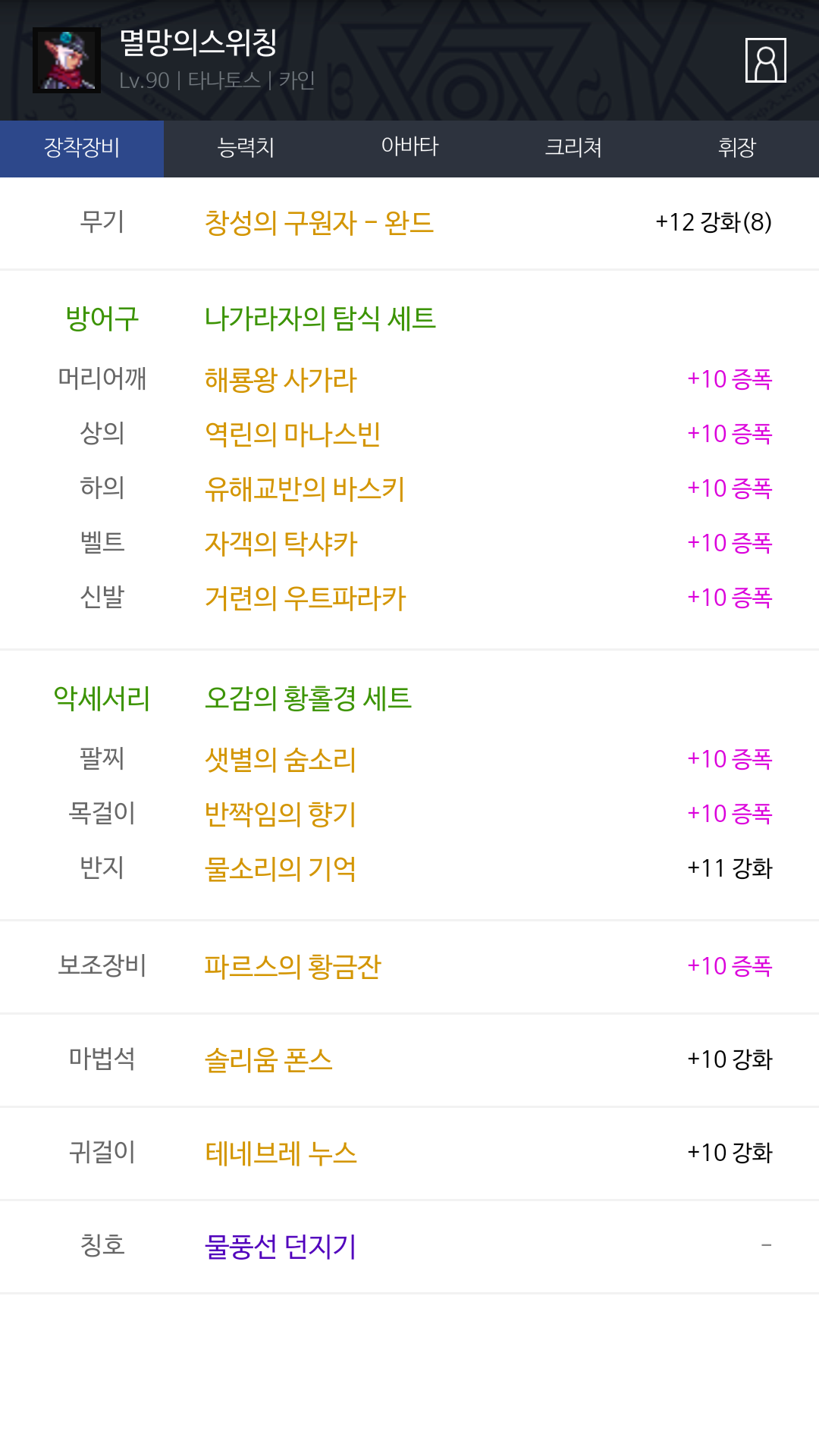This screenshot has height=1456, width=819.
Task: Open the 크리쳐 tab
Action: point(573,149)
